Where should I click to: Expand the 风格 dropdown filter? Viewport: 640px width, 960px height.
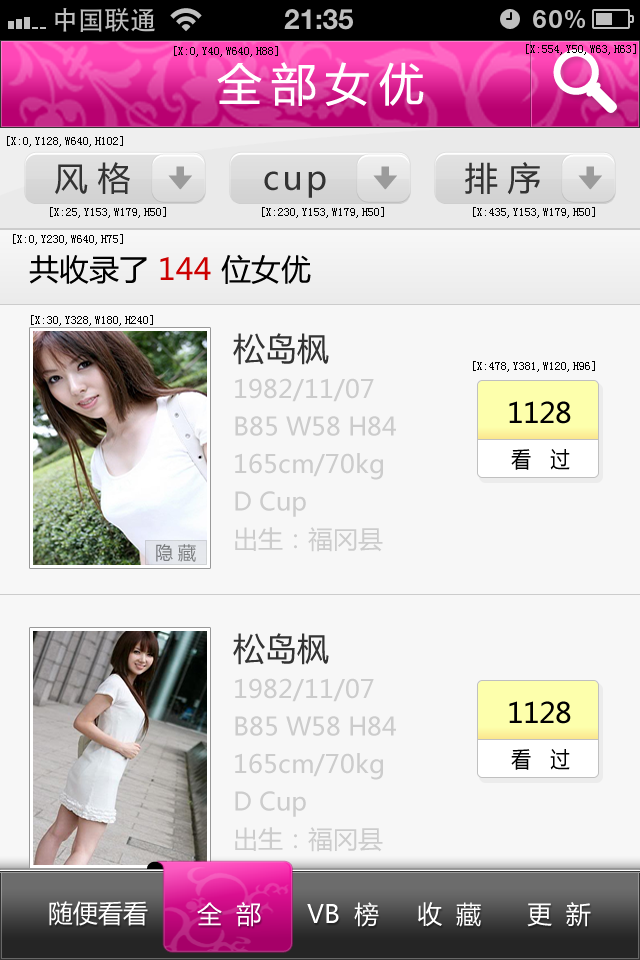(x=114, y=179)
